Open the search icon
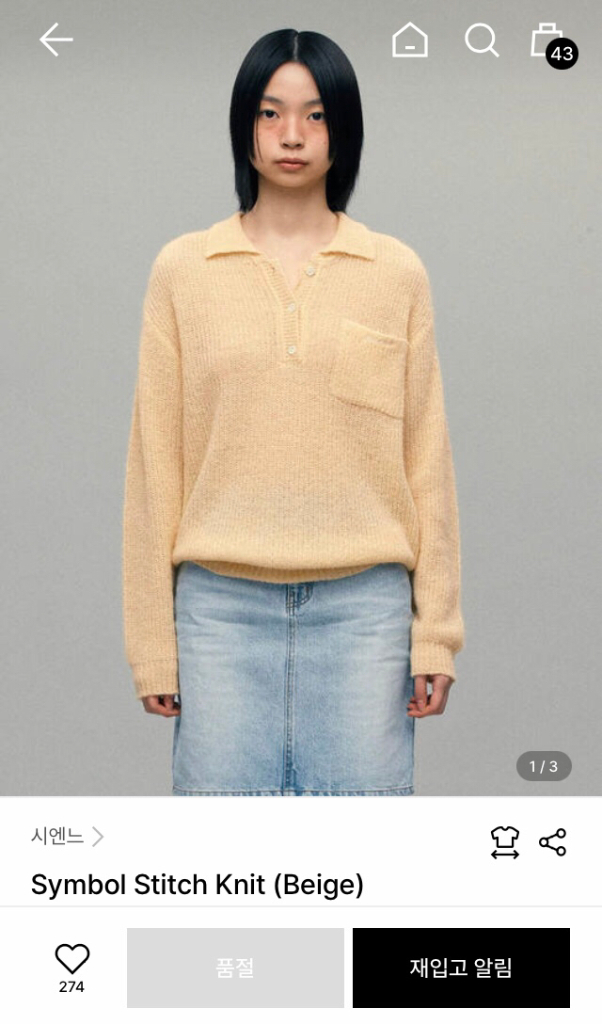 coord(481,41)
